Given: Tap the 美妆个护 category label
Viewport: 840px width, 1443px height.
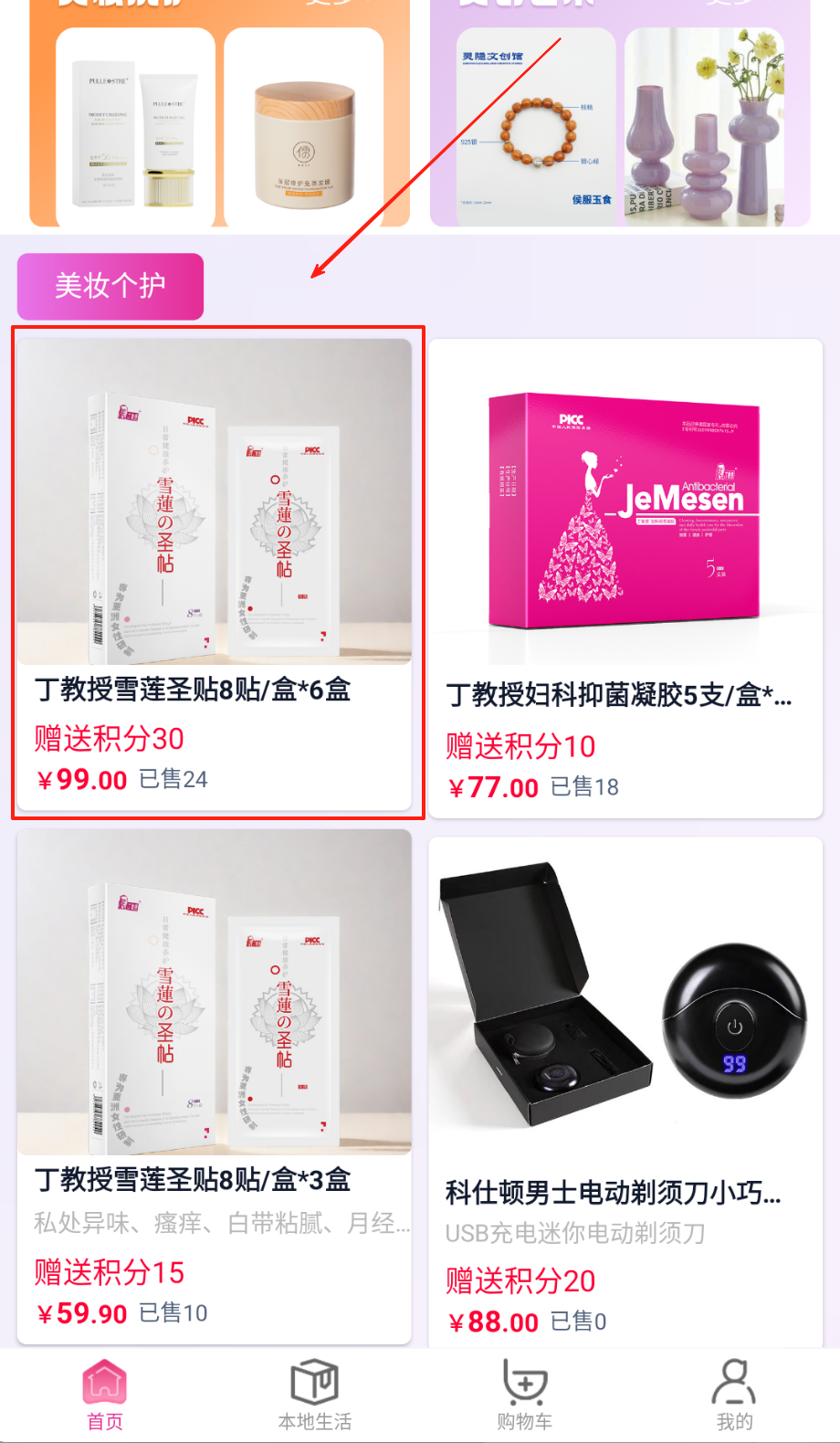Looking at the screenshot, I should coord(110,286).
